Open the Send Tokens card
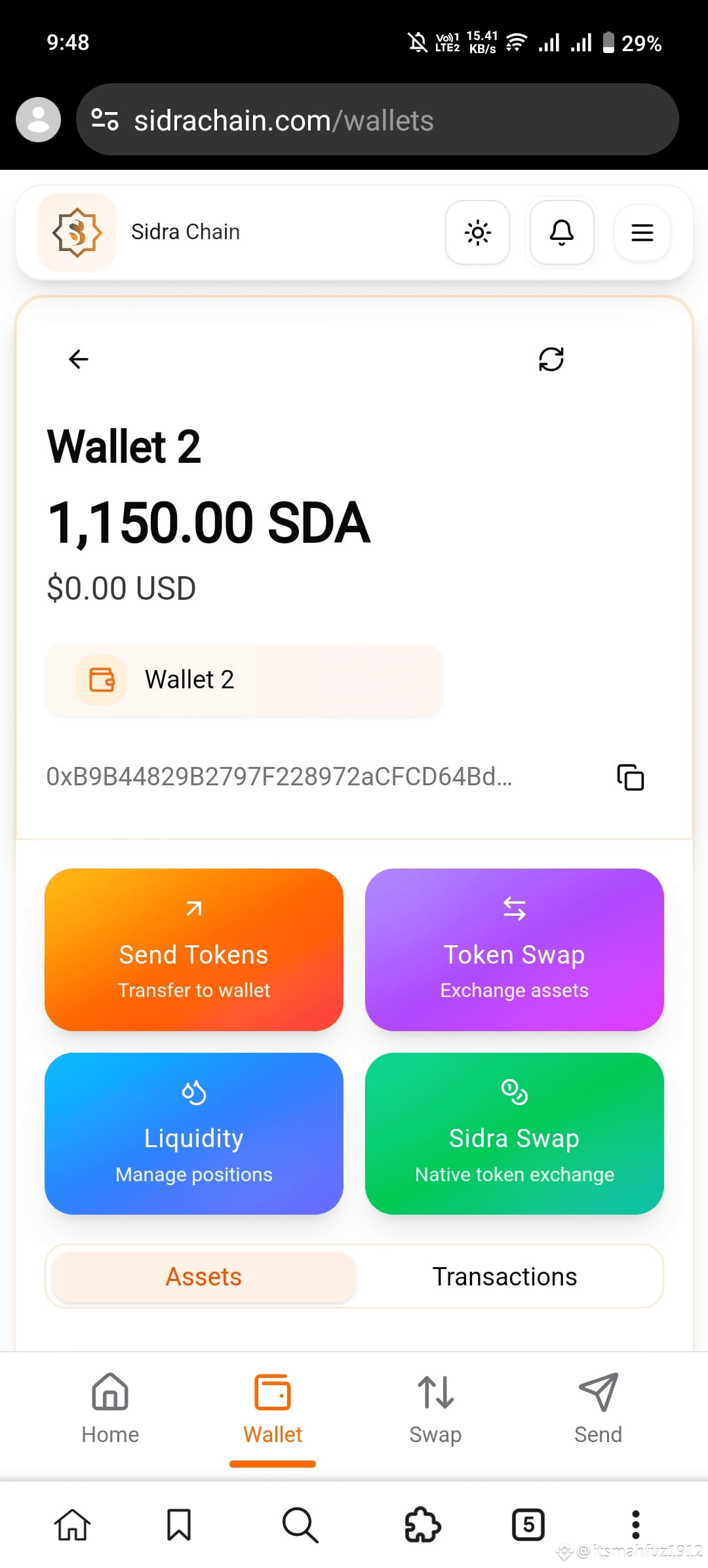This screenshot has width=708, height=1568. coord(194,951)
